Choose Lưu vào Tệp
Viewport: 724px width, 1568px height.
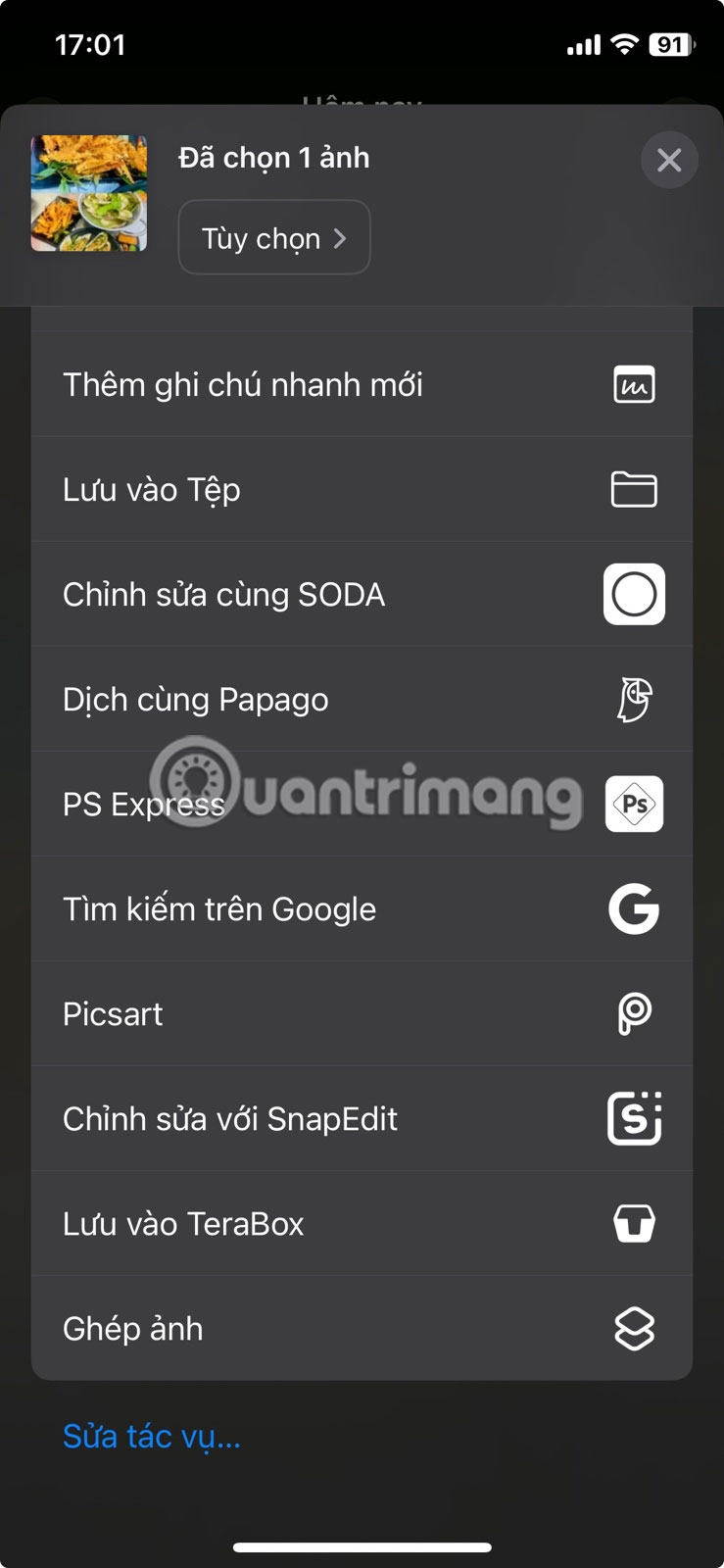pos(362,490)
